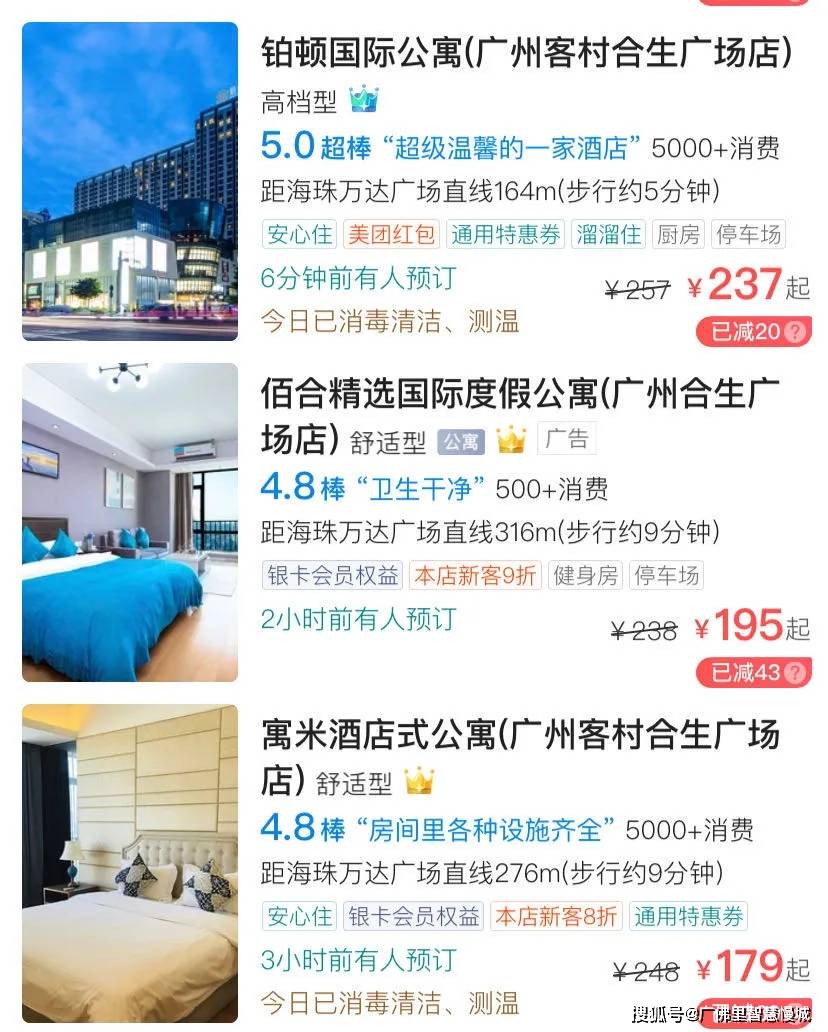Click the 本店新客9折 discount tag
This screenshot has height=1032, width=828.
point(474,576)
